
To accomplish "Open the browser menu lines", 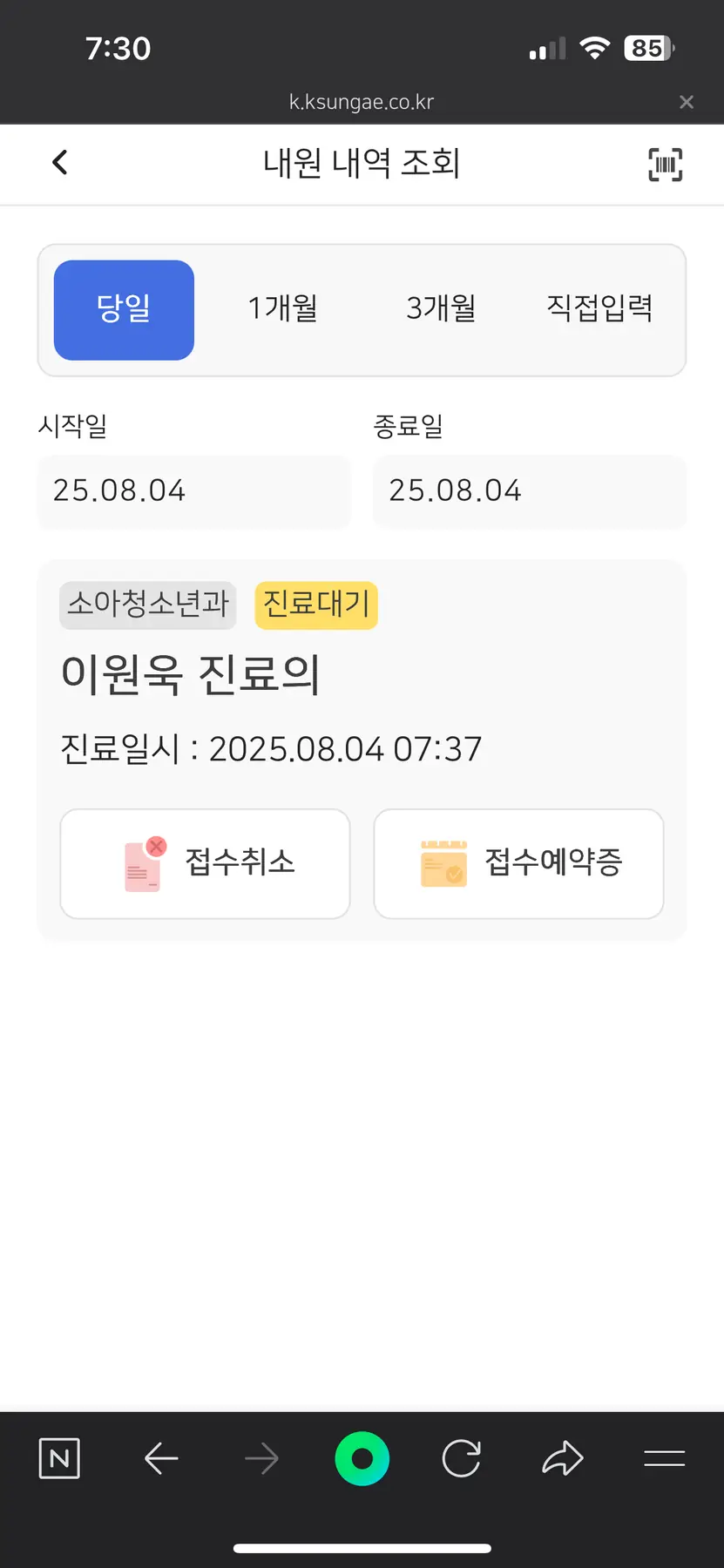I will pos(664,1458).
